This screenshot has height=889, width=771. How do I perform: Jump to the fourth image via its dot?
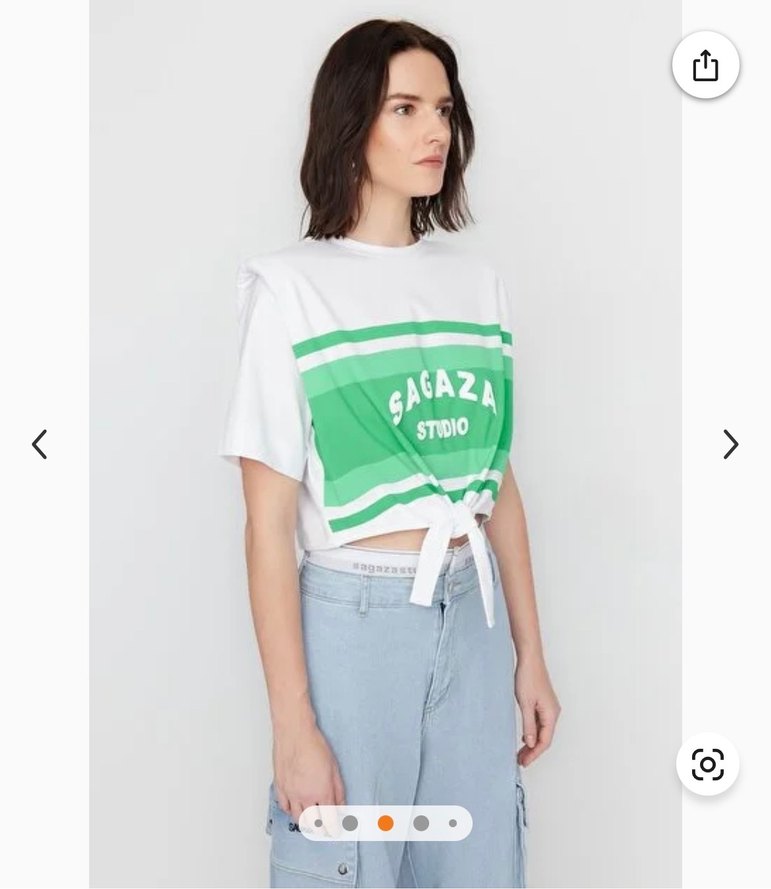click(x=419, y=825)
